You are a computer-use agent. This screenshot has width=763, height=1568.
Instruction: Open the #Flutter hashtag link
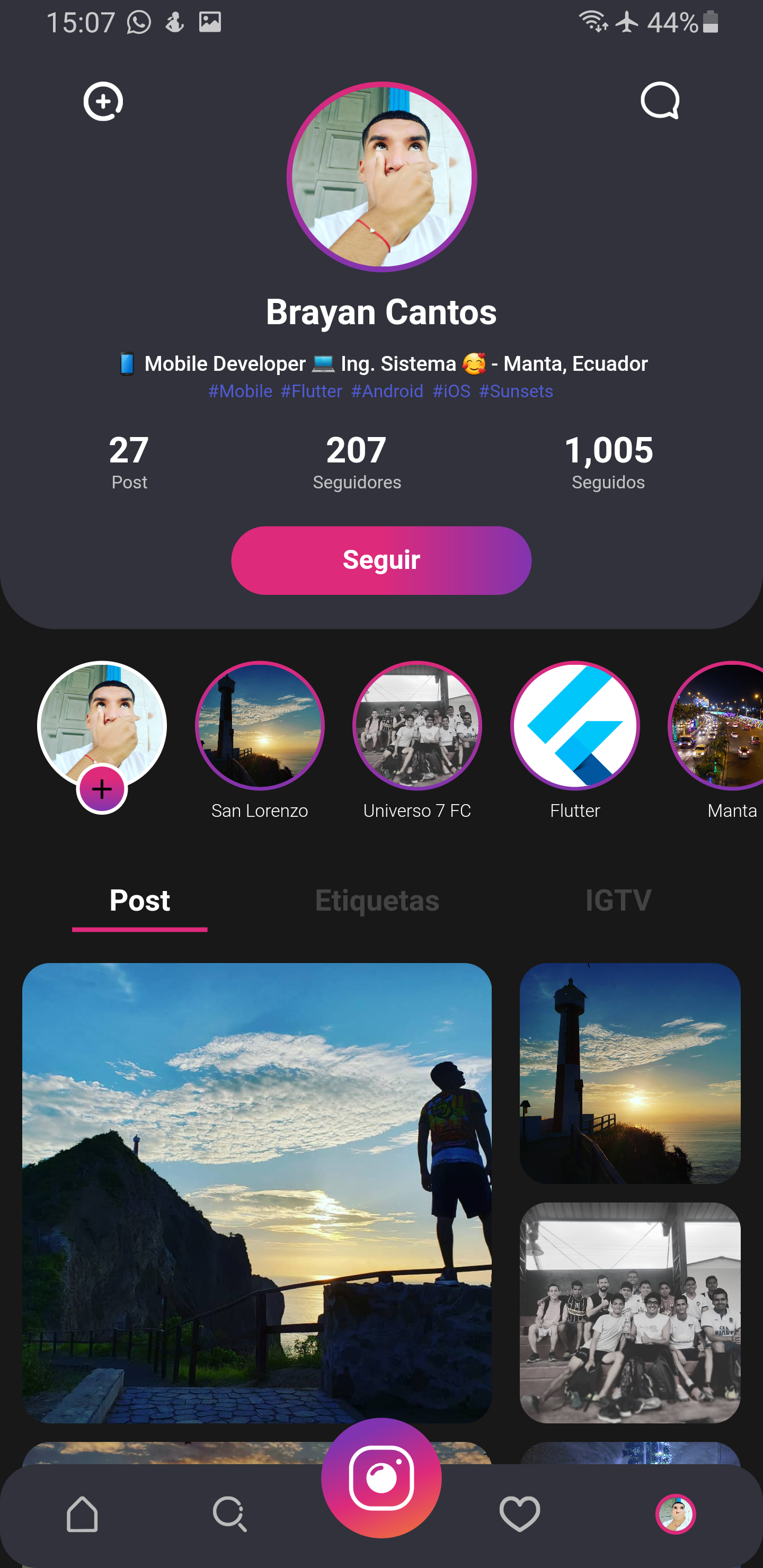coord(311,391)
